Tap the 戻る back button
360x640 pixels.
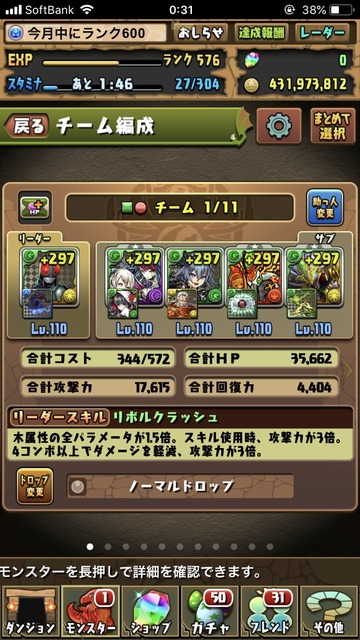point(27,126)
